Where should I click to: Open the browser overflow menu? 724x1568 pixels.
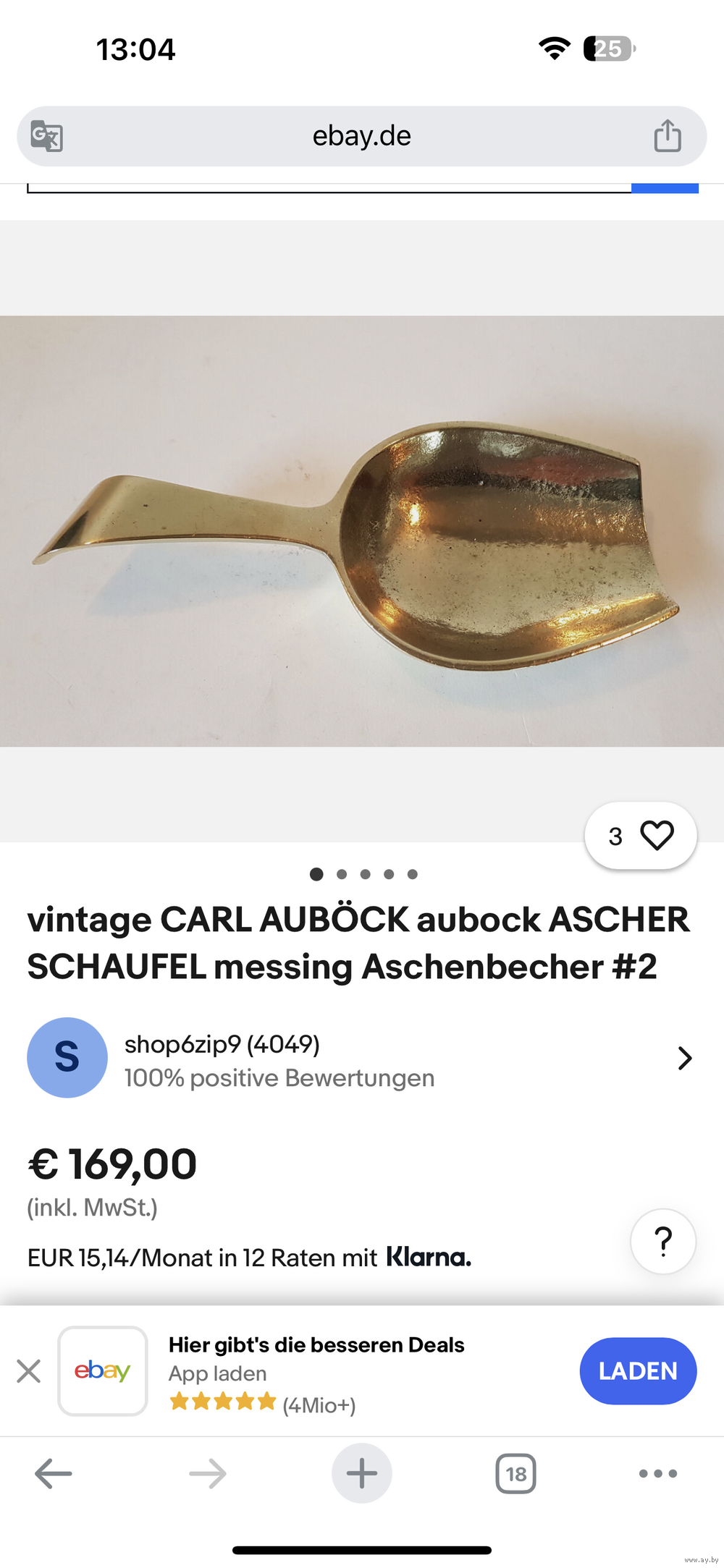pyautogui.click(x=658, y=1473)
